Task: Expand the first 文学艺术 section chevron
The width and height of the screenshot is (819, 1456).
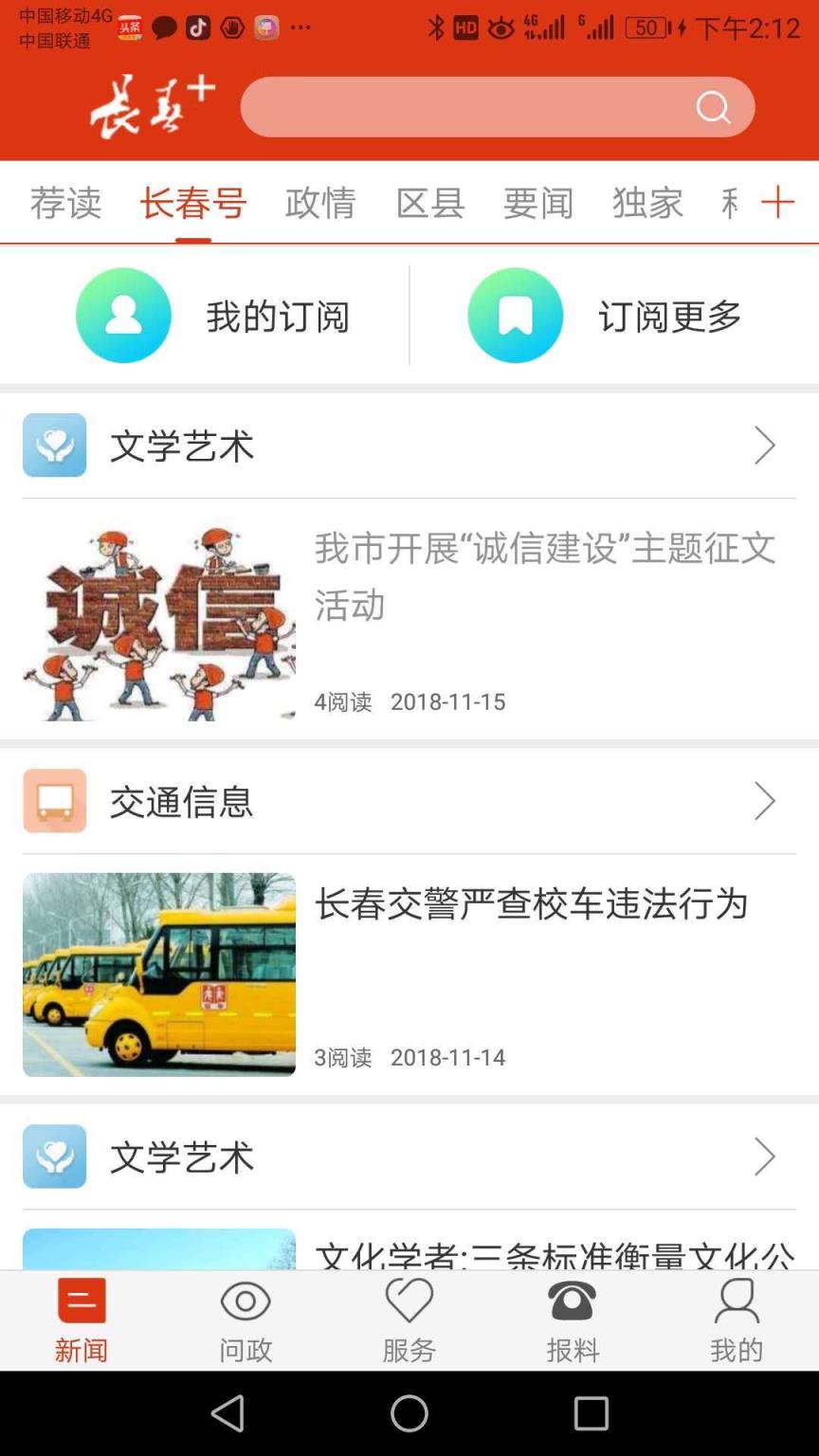Action: coord(765,445)
